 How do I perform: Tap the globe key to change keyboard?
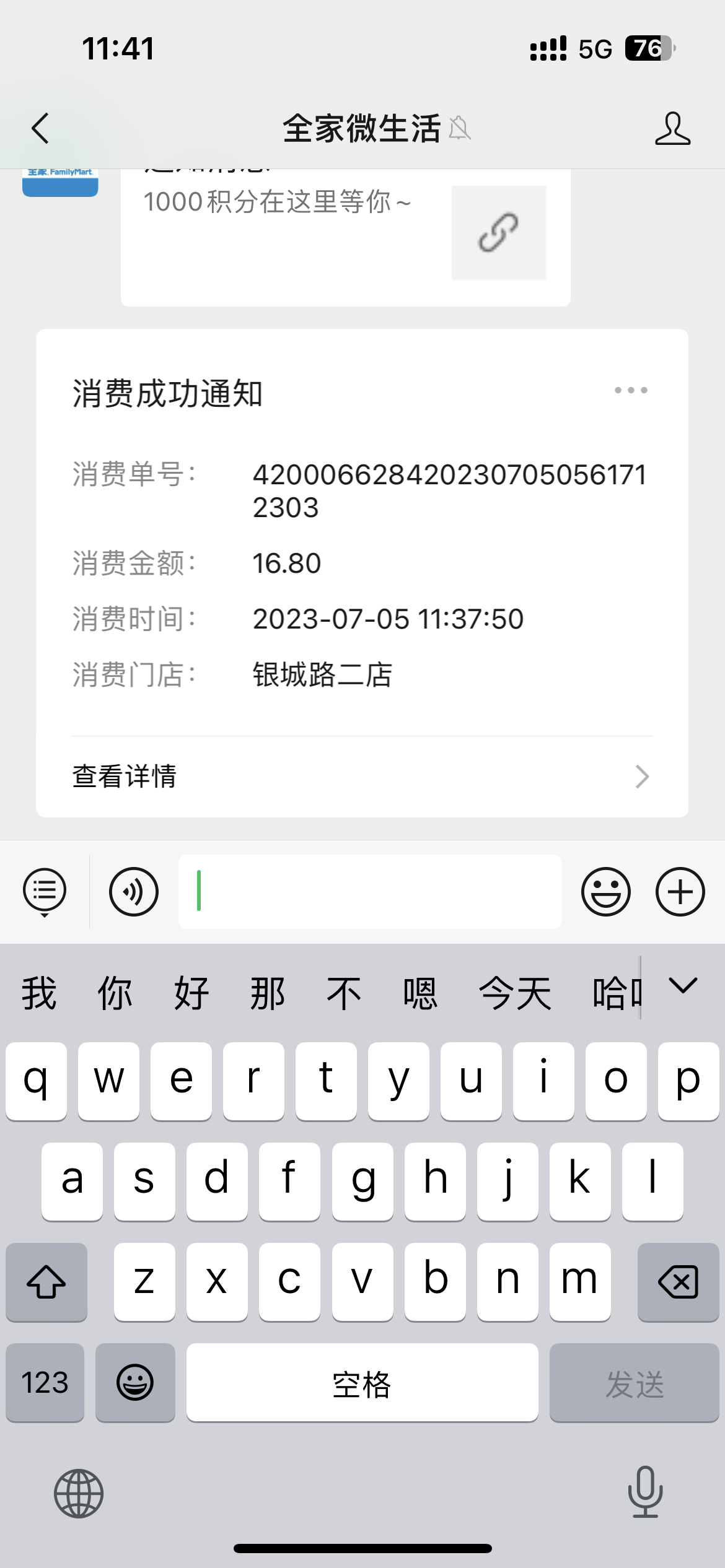79,1493
